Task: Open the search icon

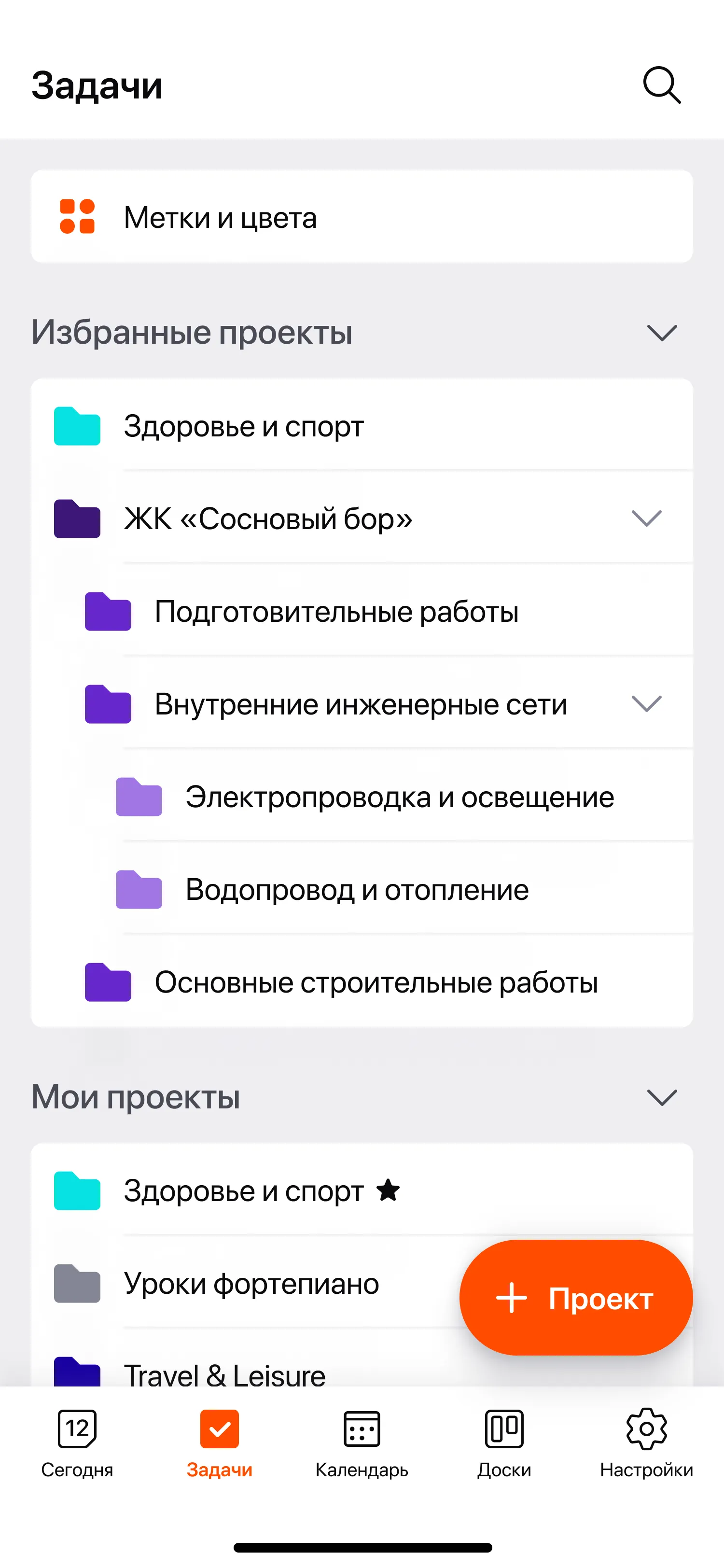Action: (x=661, y=86)
